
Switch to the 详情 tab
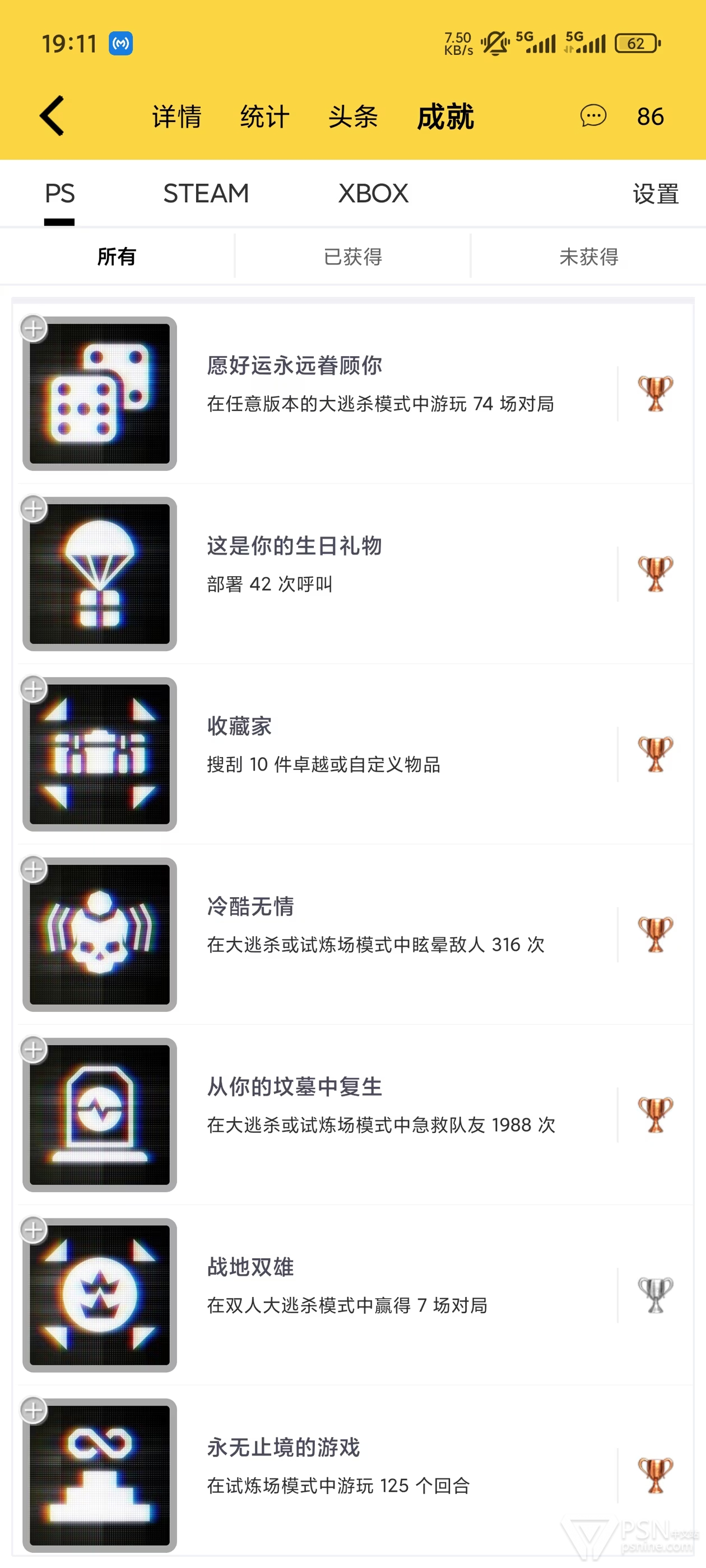pos(176,116)
